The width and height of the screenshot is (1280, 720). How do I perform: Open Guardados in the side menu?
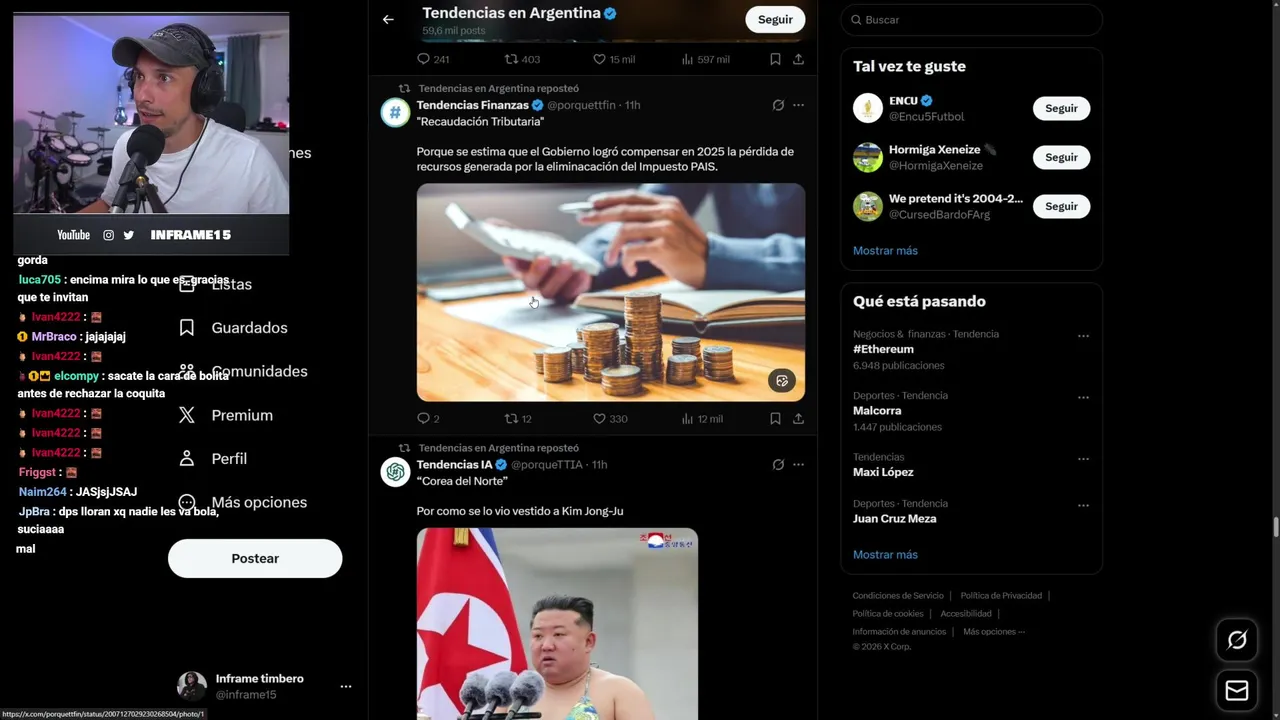(249, 328)
